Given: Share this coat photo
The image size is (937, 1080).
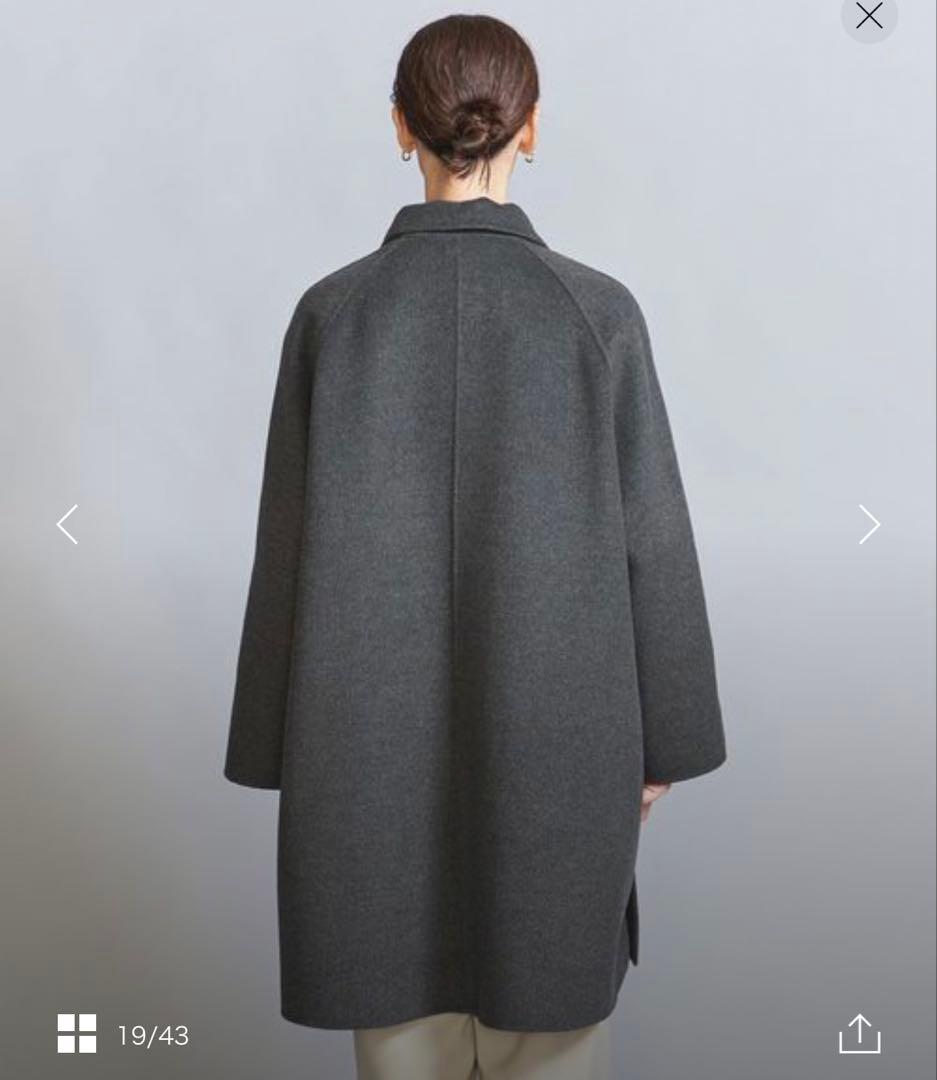Looking at the screenshot, I should tap(859, 1033).
